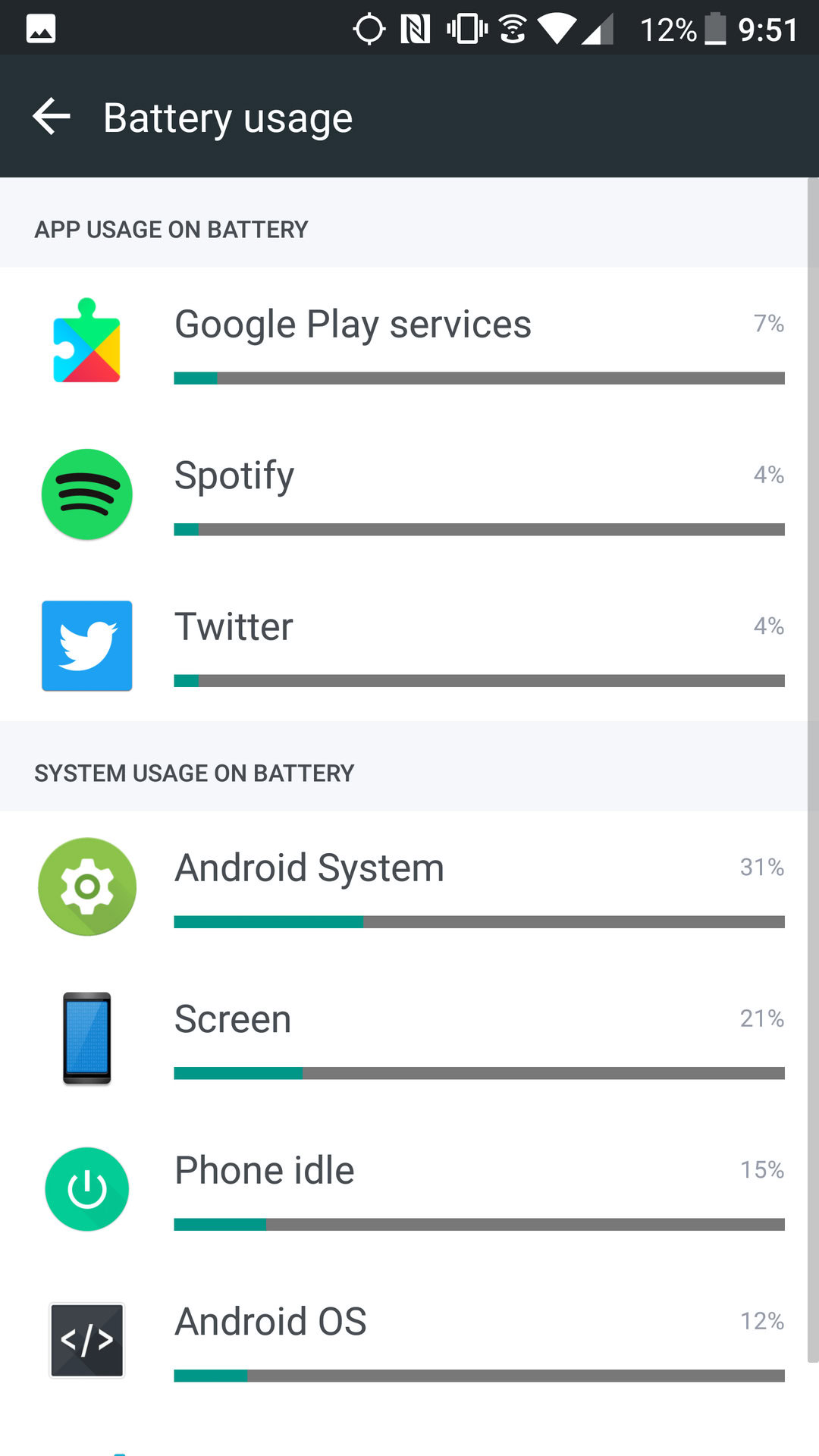
Task: View Twitter battery usage details
Action: click(409, 646)
